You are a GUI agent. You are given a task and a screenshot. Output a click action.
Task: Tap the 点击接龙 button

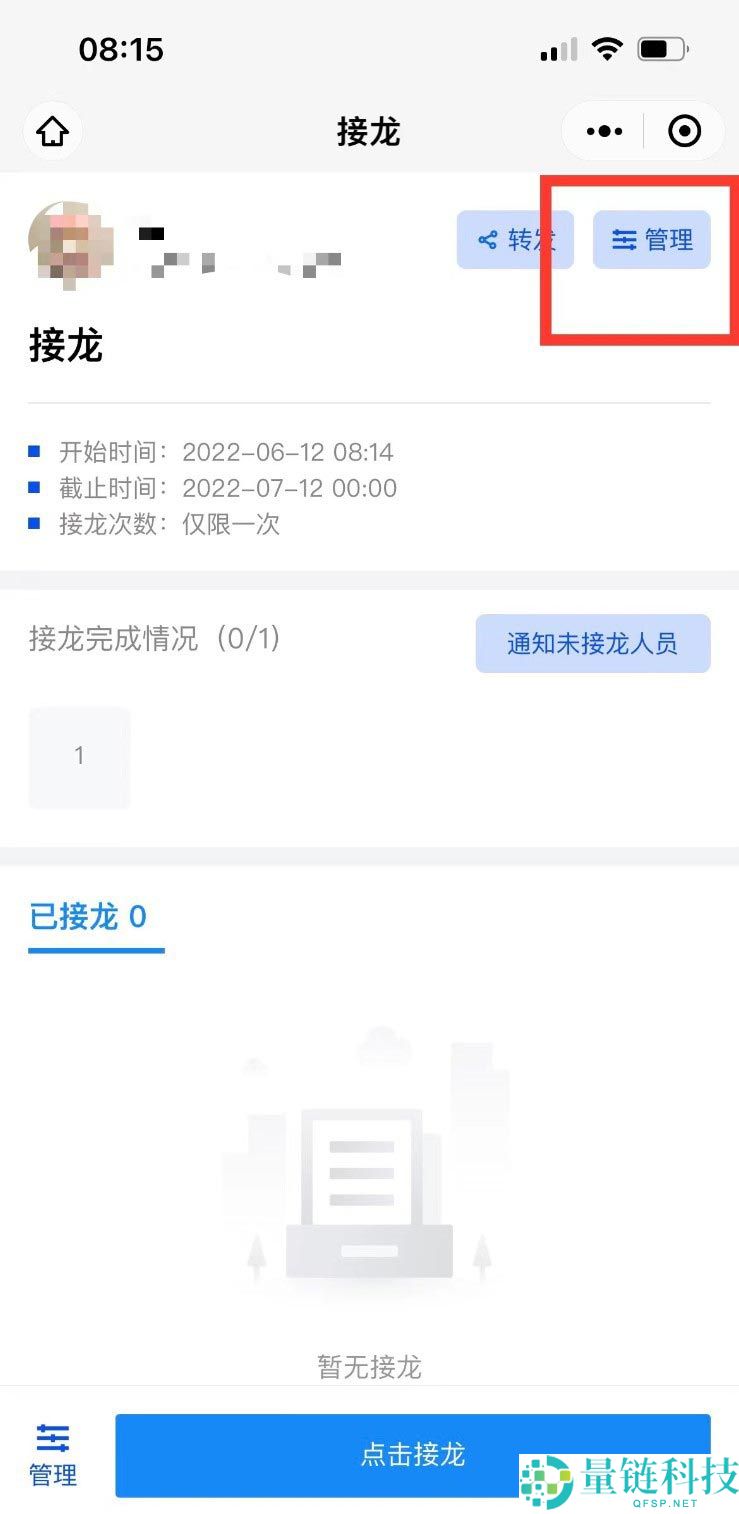pyautogui.click(x=412, y=1454)
